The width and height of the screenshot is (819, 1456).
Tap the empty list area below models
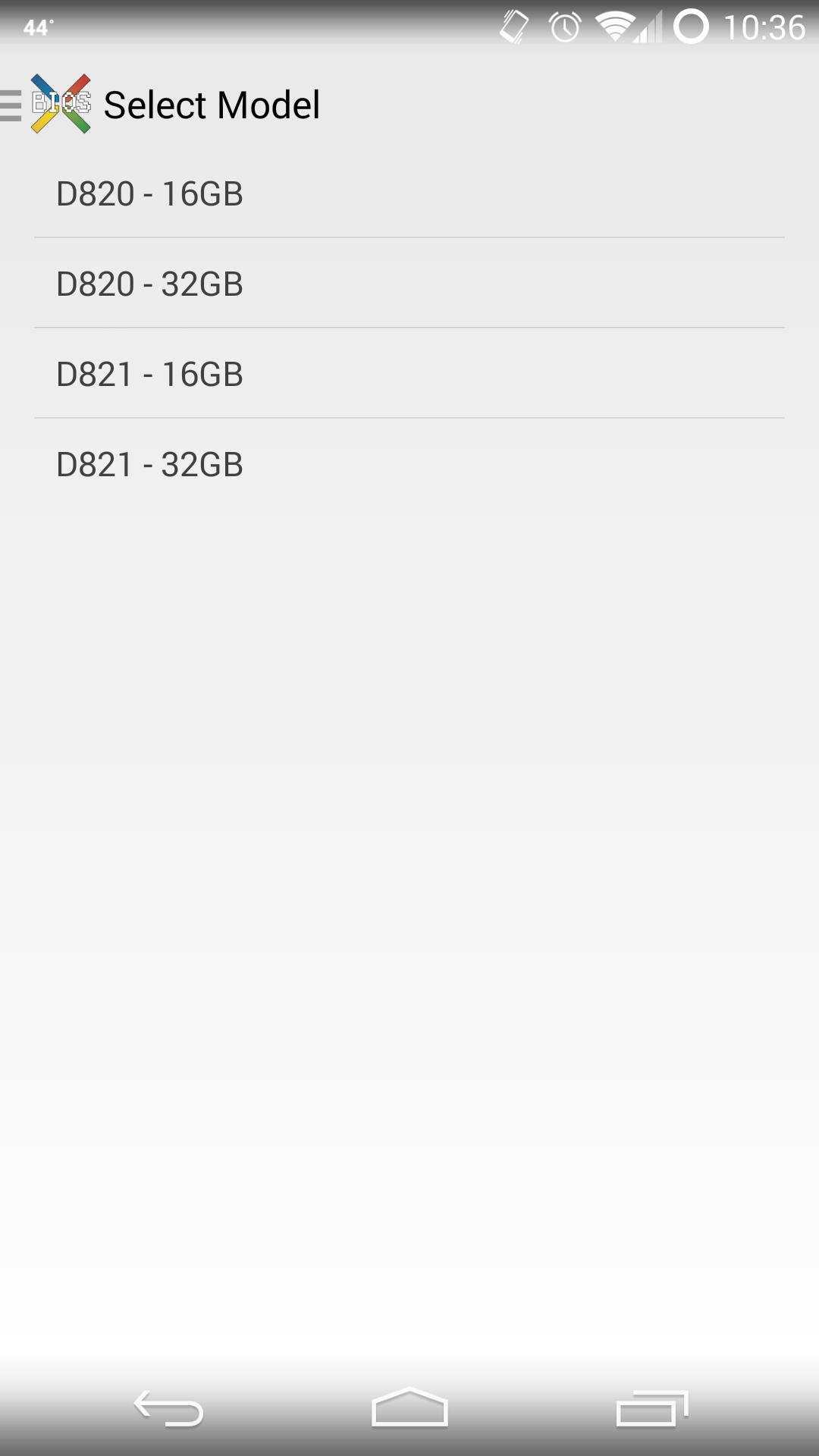(x=409, y=834)
